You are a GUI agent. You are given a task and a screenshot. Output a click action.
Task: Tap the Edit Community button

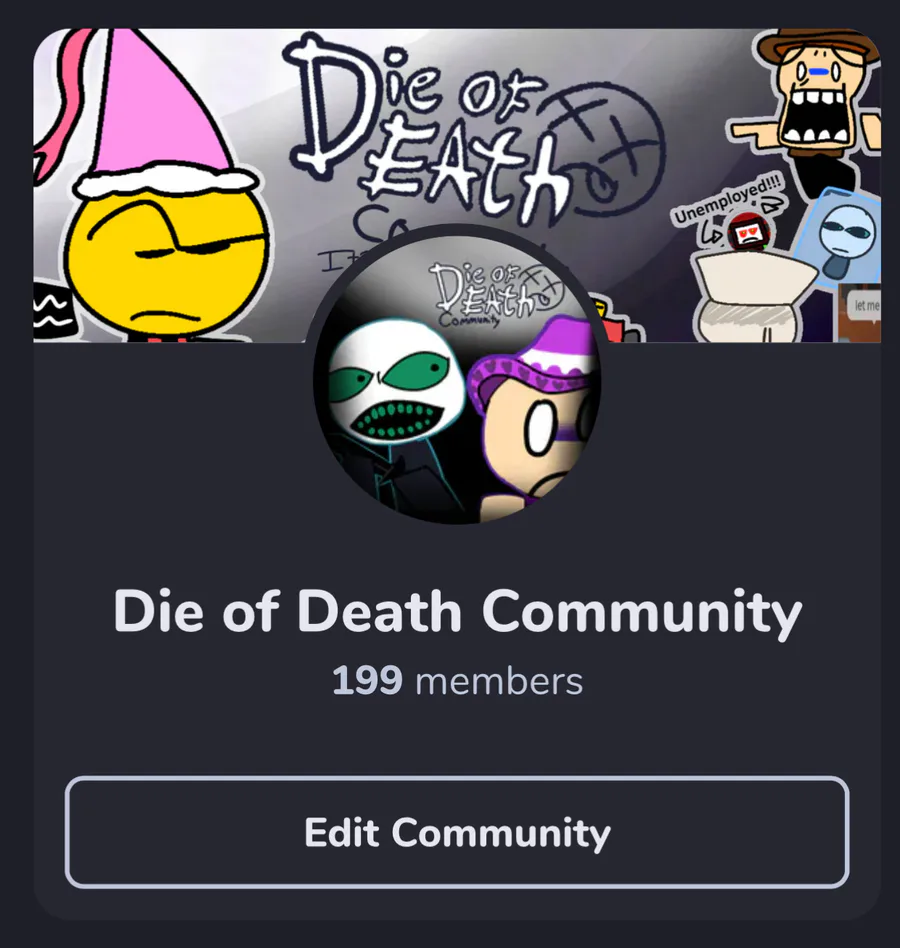(x=457, y=832)
